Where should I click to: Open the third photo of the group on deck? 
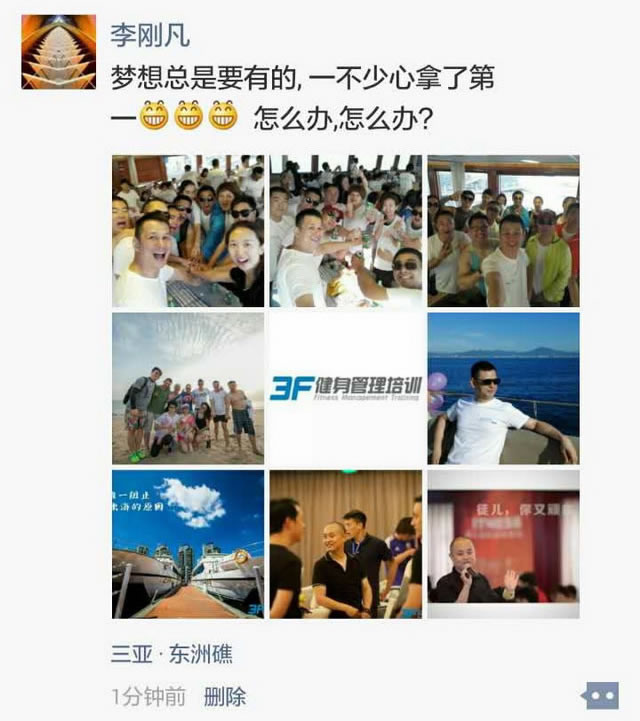pos(503,230)
